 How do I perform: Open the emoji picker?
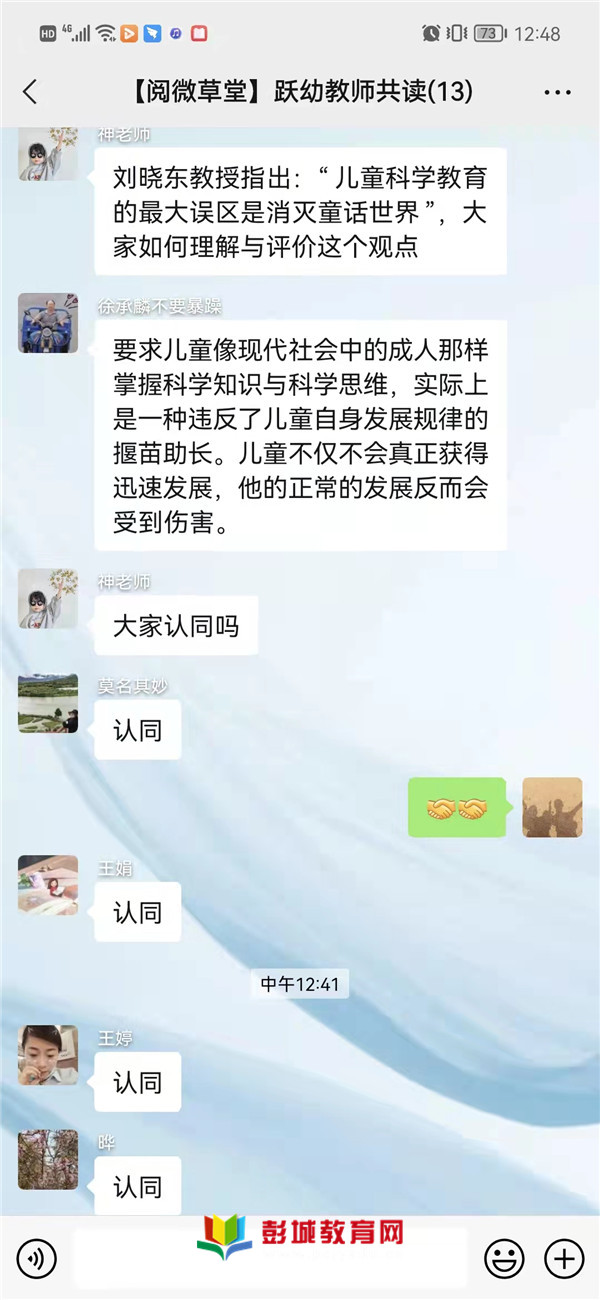tap(504, 1258)
